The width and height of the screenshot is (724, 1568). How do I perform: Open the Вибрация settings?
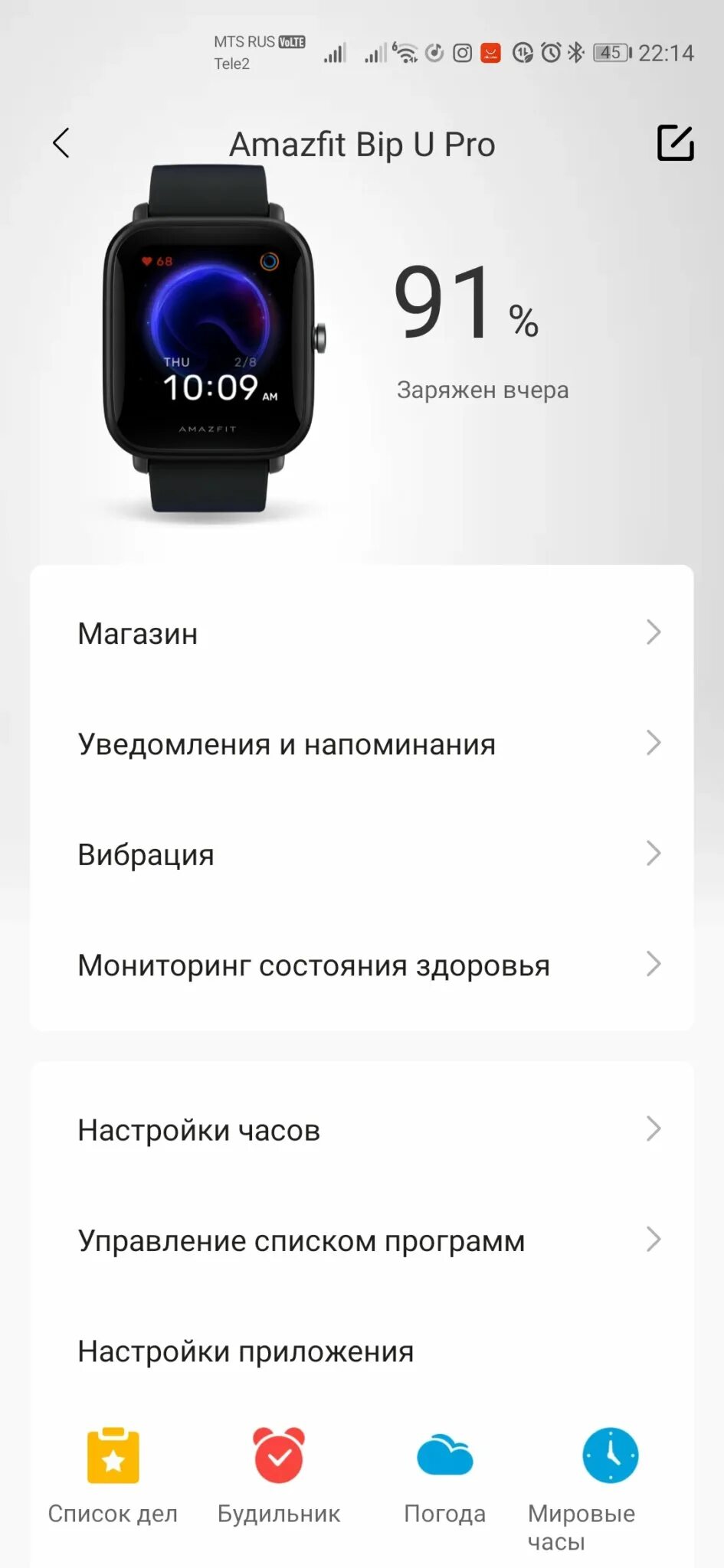pyautogui.click(x=362, y=854)
